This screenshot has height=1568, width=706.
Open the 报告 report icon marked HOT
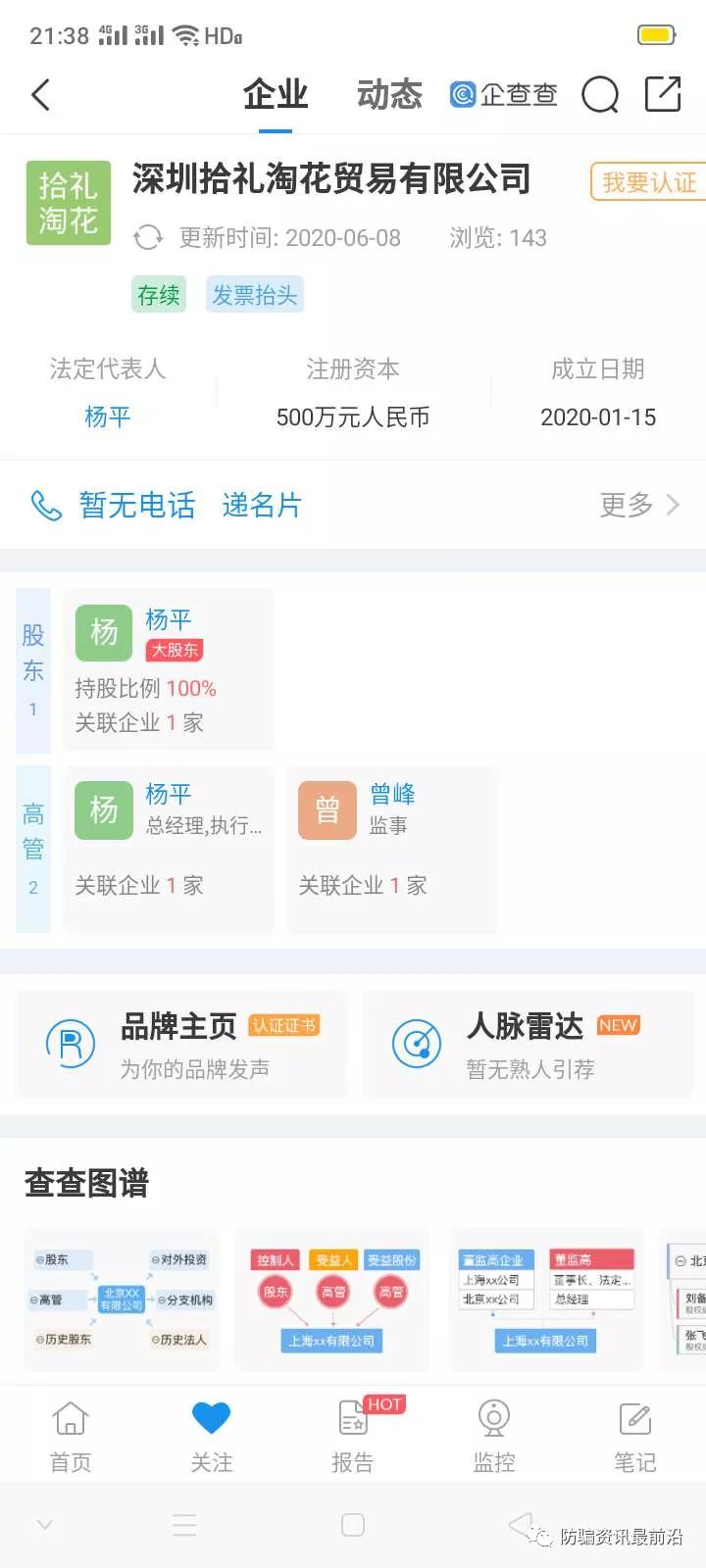coord(353,1418)
